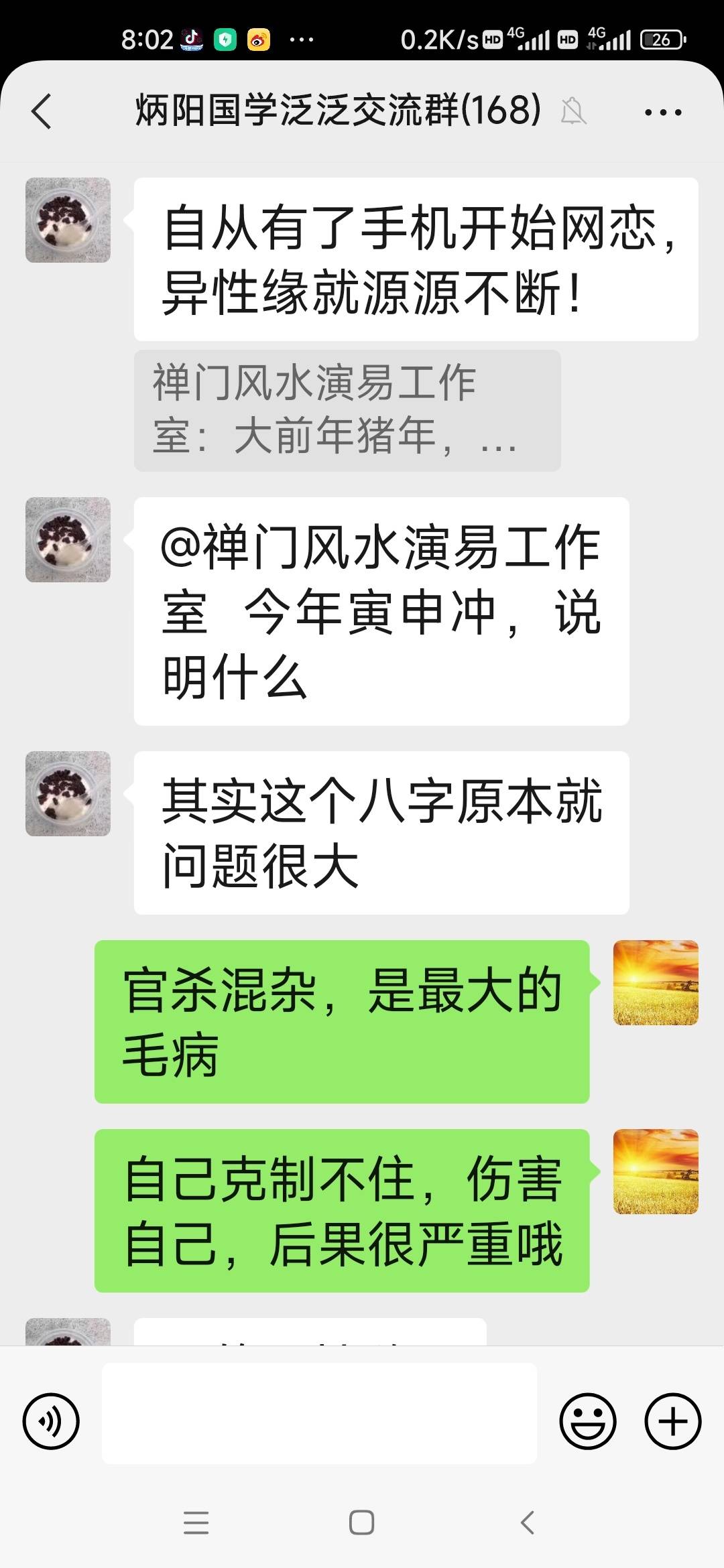Screen dimensions: 724x1568
Task: Open my sunset avatar beside 官杀混杂 message
Action: tap(656, 982)
